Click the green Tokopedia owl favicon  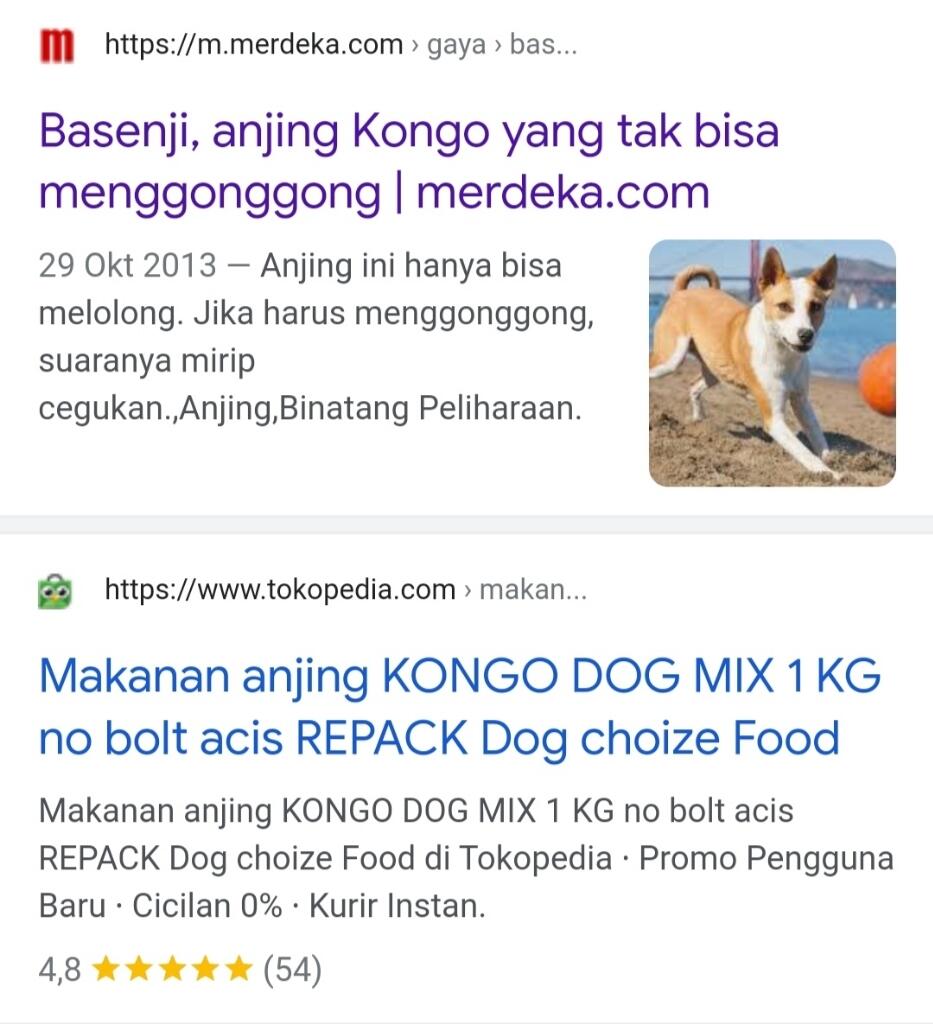point(57,589)
